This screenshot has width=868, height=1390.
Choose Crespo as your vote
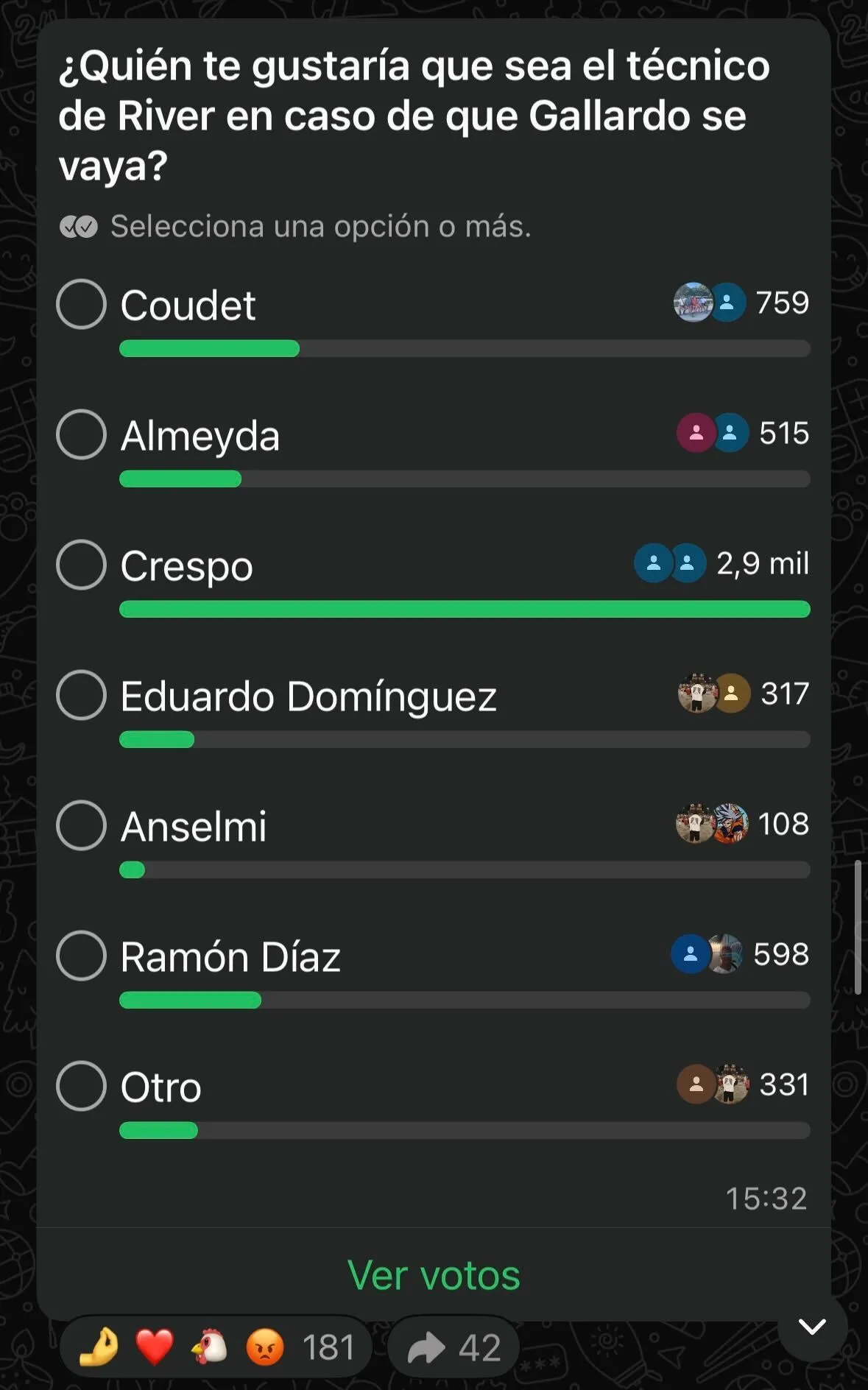click(81, 565)
